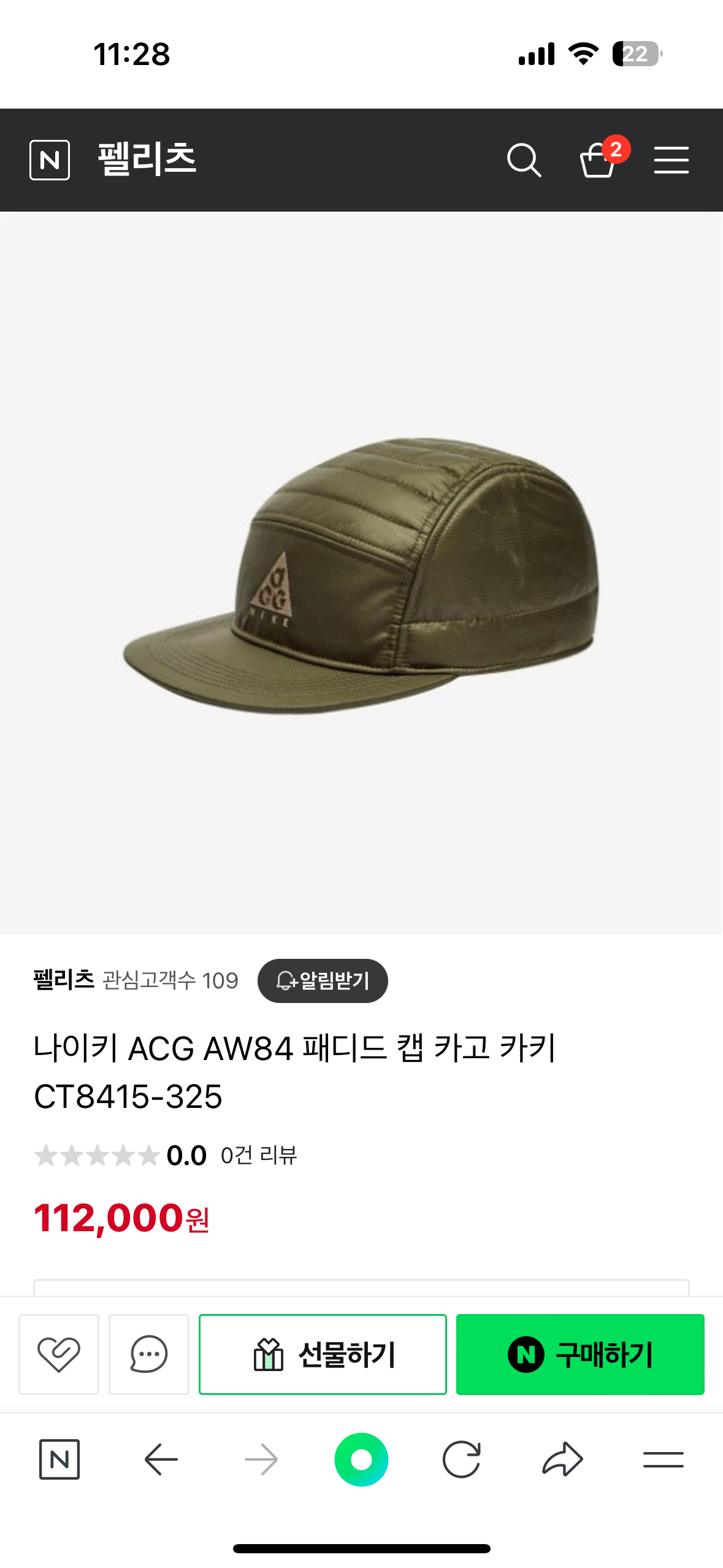Image resolution: width=723 pixels, height=1568 pixels.
Task: Add product to wishlist with heart icon
Action: 59,1354
